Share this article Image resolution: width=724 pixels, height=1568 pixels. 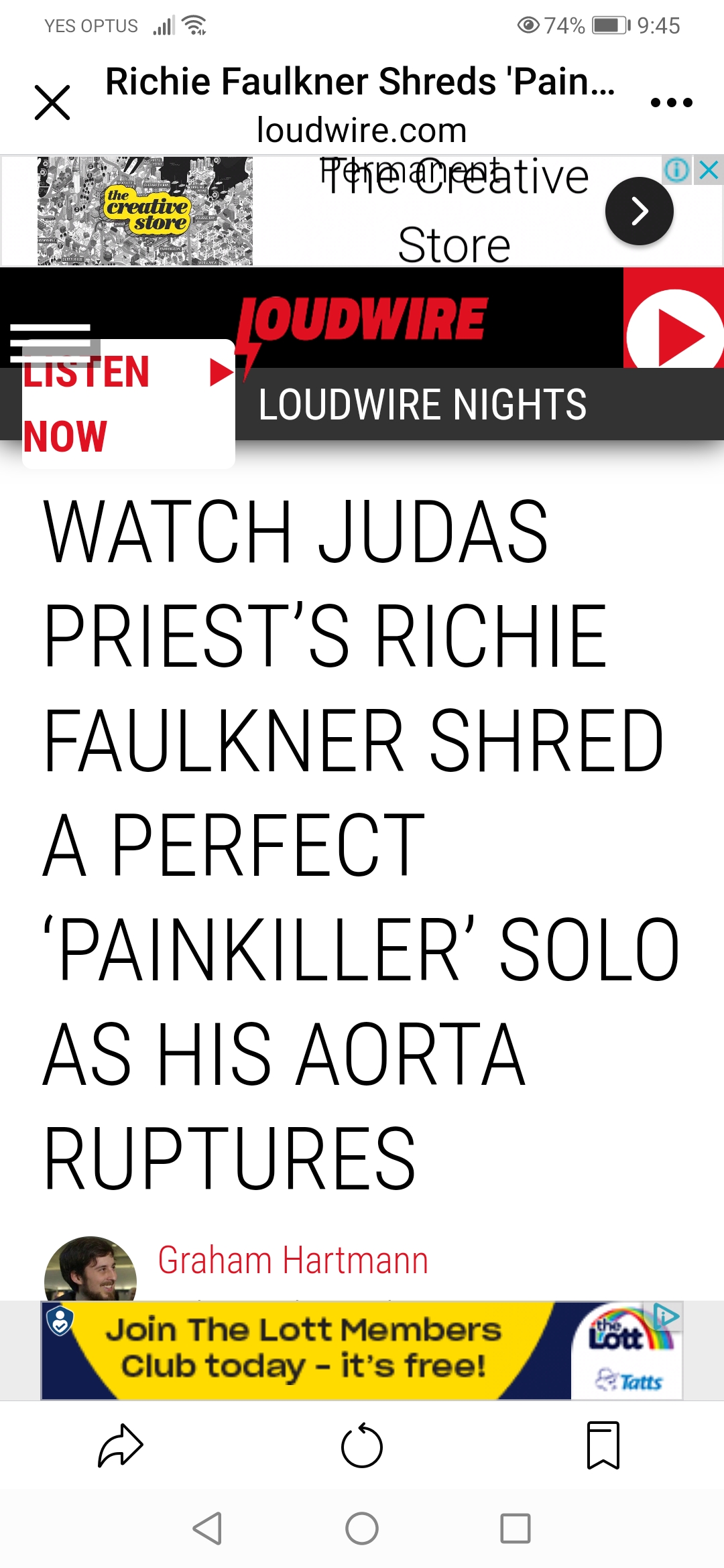point(121,1445)
